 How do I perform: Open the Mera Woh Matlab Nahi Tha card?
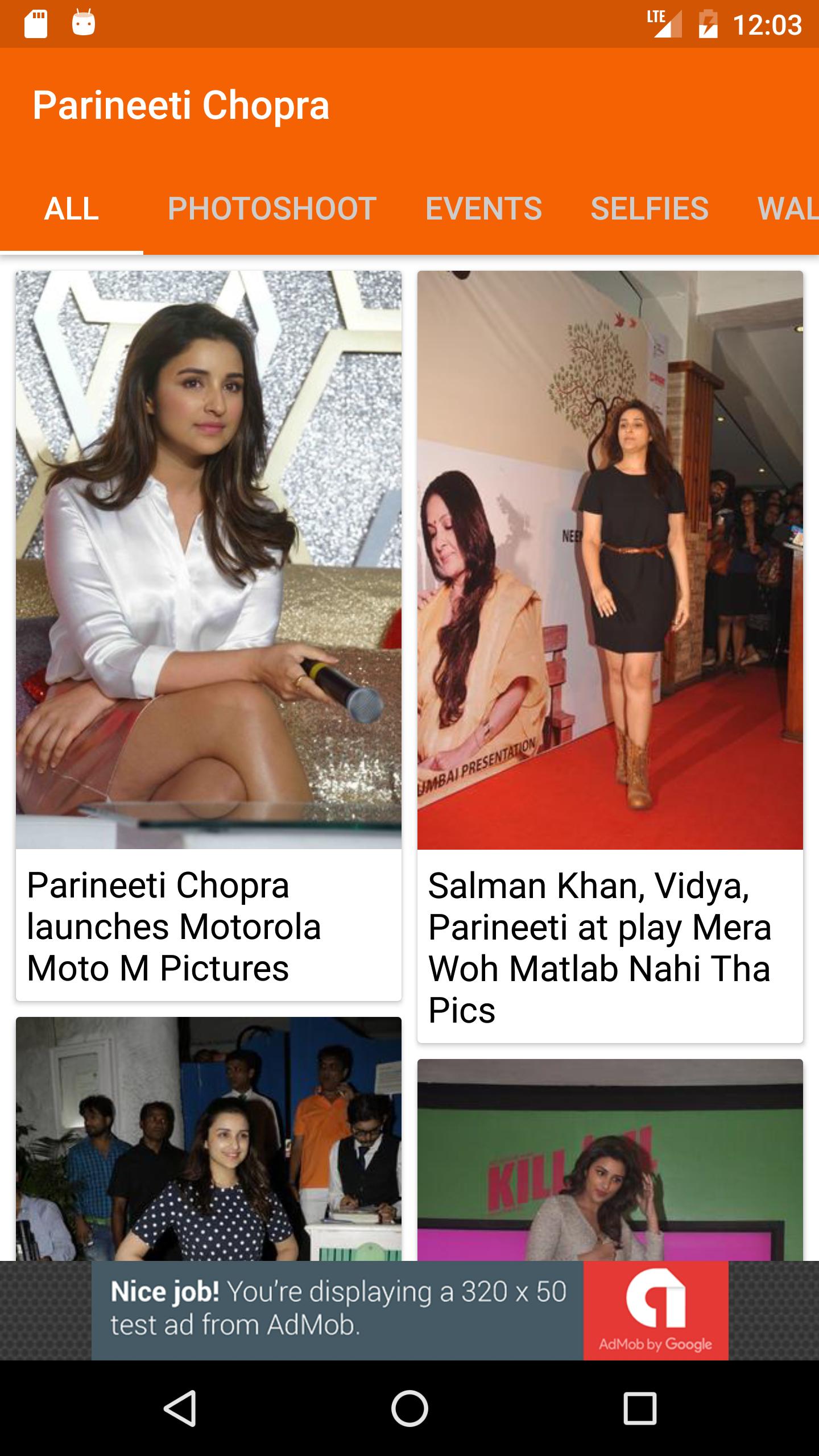pyautogui.click(x=610, y=657)
